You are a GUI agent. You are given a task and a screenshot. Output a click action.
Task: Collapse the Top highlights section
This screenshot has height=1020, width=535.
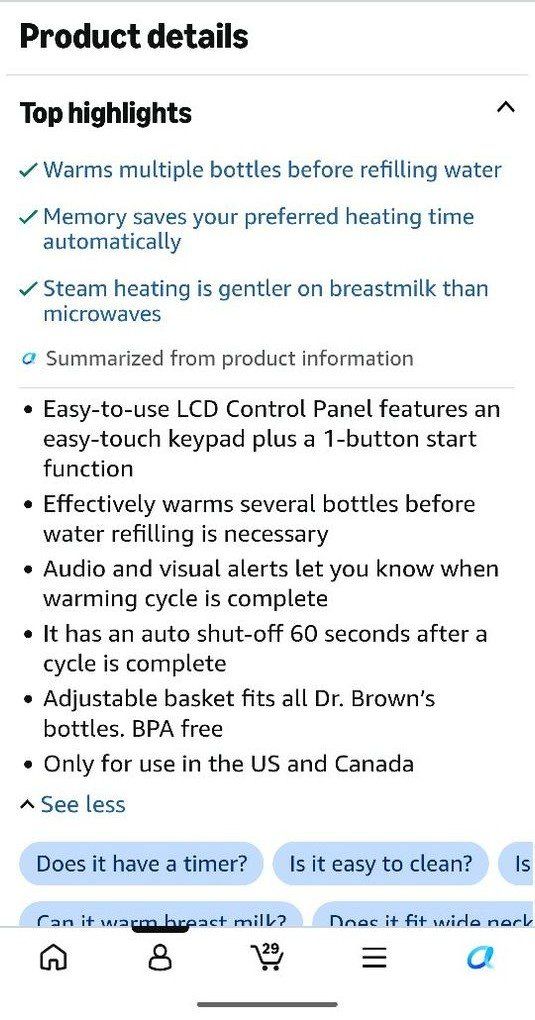[505, 107]
